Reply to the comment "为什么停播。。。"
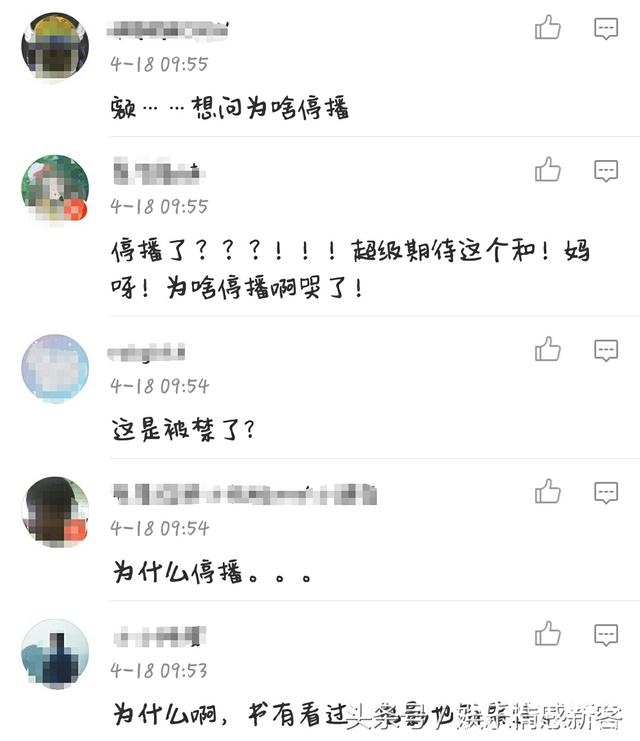The image size is (640, 741). 606,491
